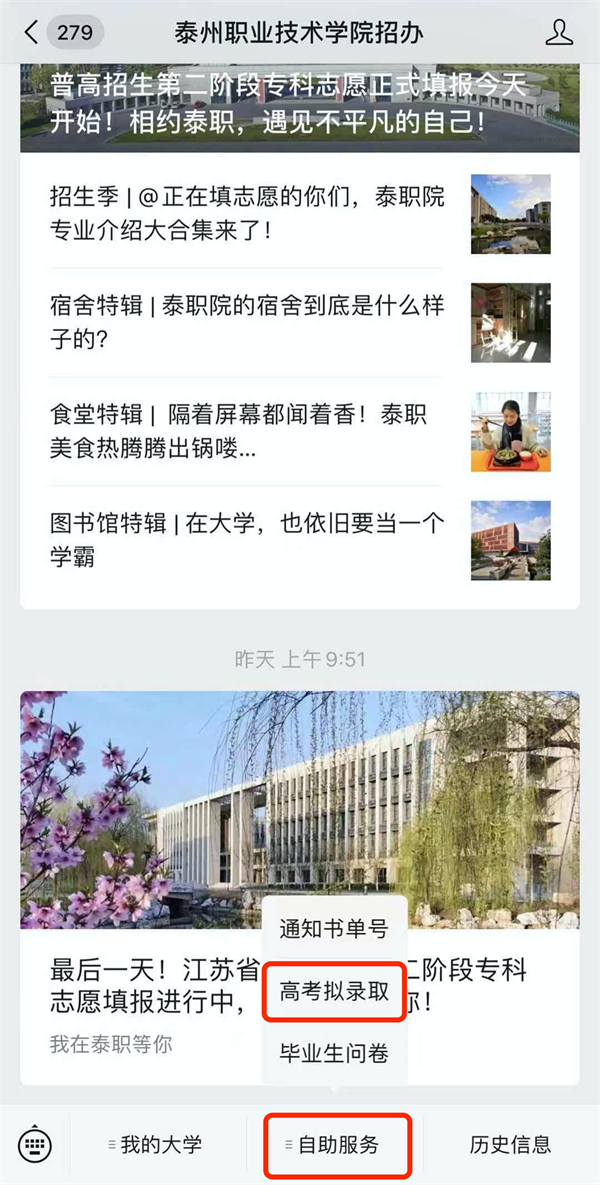The width and height of the screenshot is (600, 1185).
Task: Go back to the chat list
Action: [x=30, y=32]
